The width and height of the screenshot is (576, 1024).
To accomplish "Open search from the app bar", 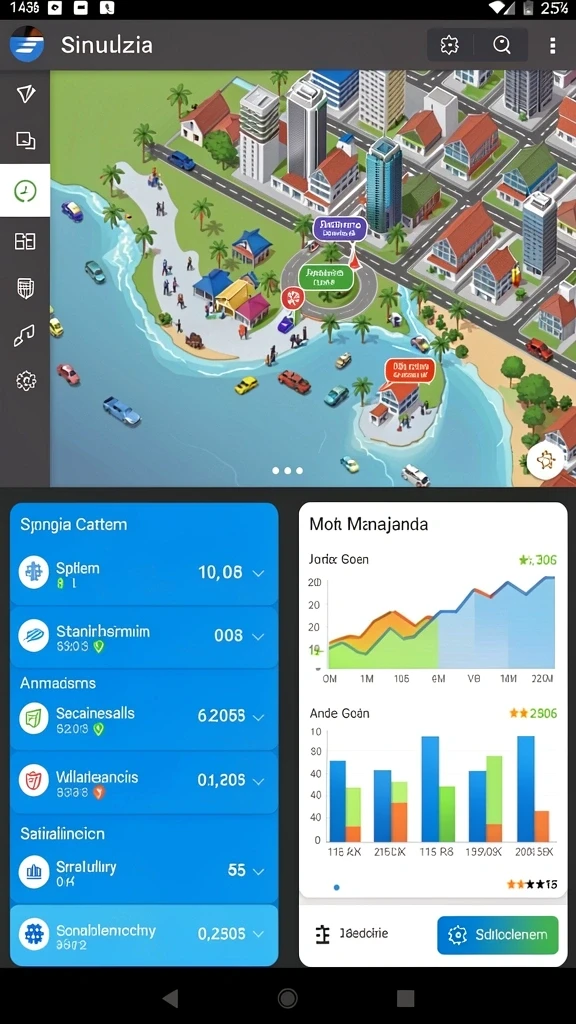I will (502, 45).
